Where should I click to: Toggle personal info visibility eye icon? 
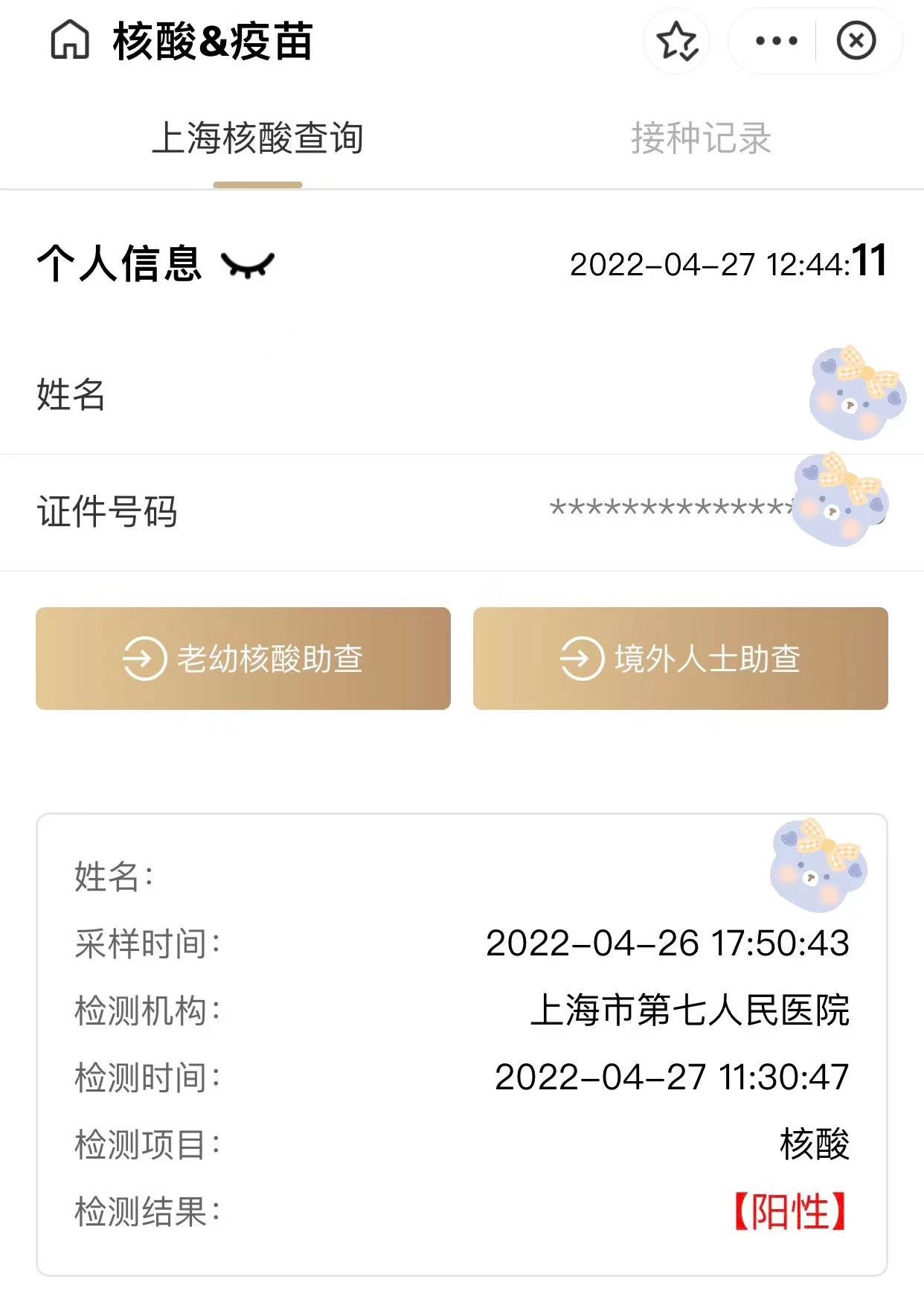(248, 264)
